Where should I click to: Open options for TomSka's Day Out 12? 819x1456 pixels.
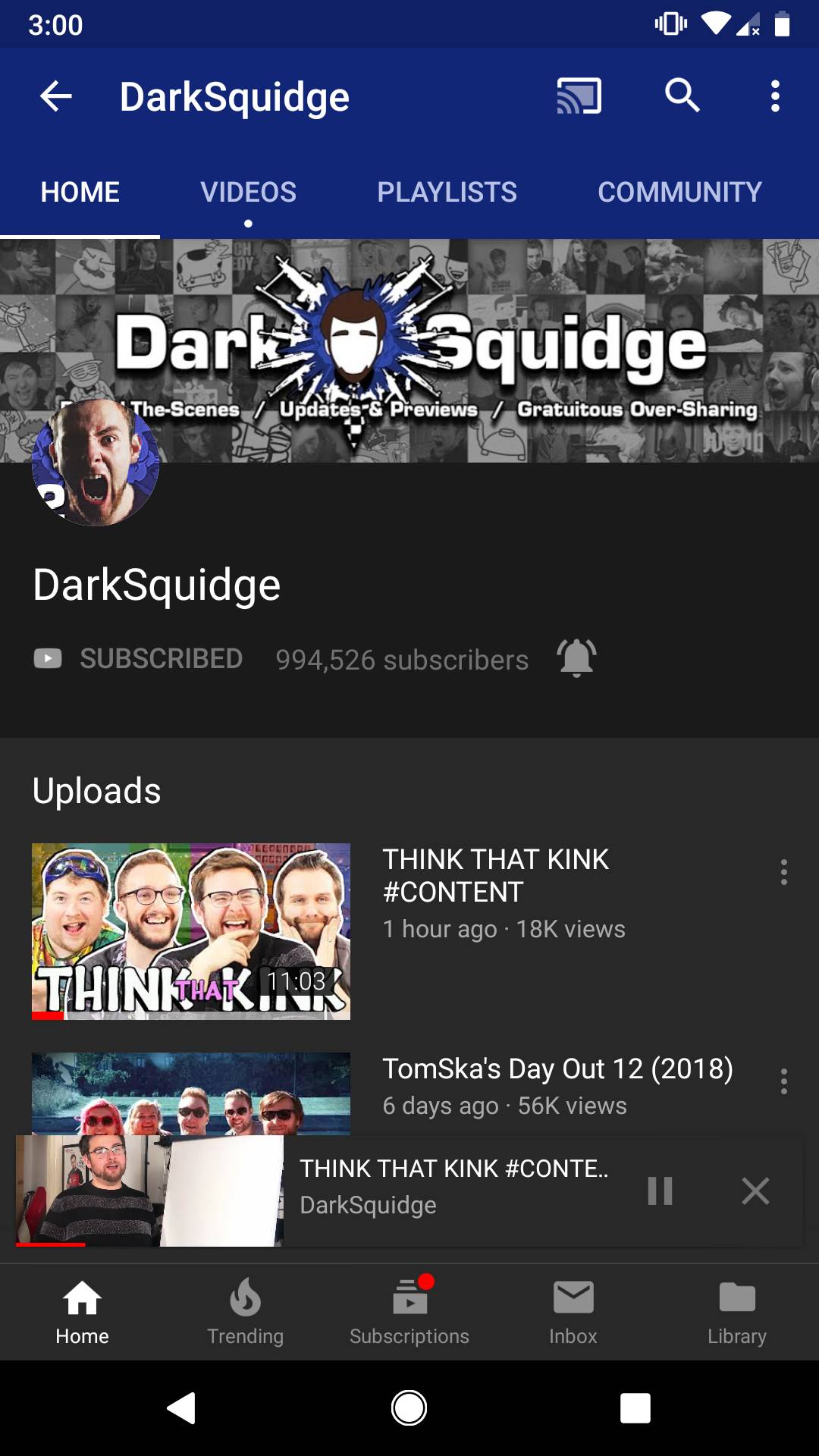click(783, 1081)
